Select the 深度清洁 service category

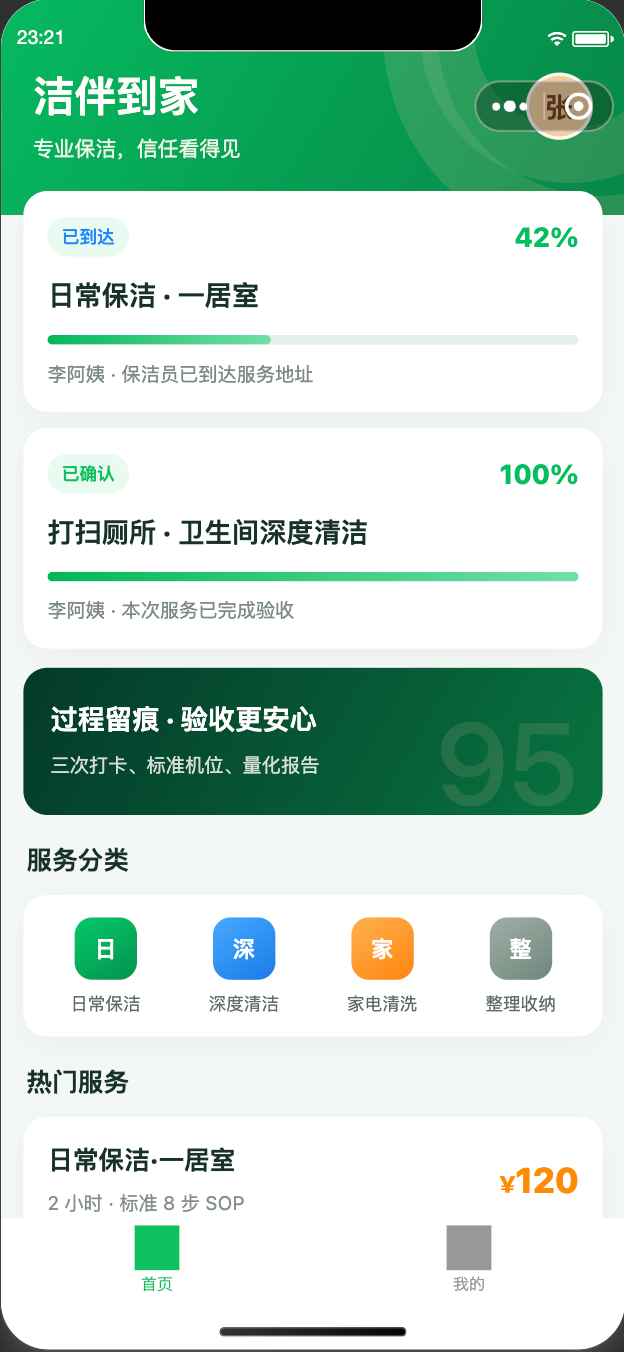244,965
